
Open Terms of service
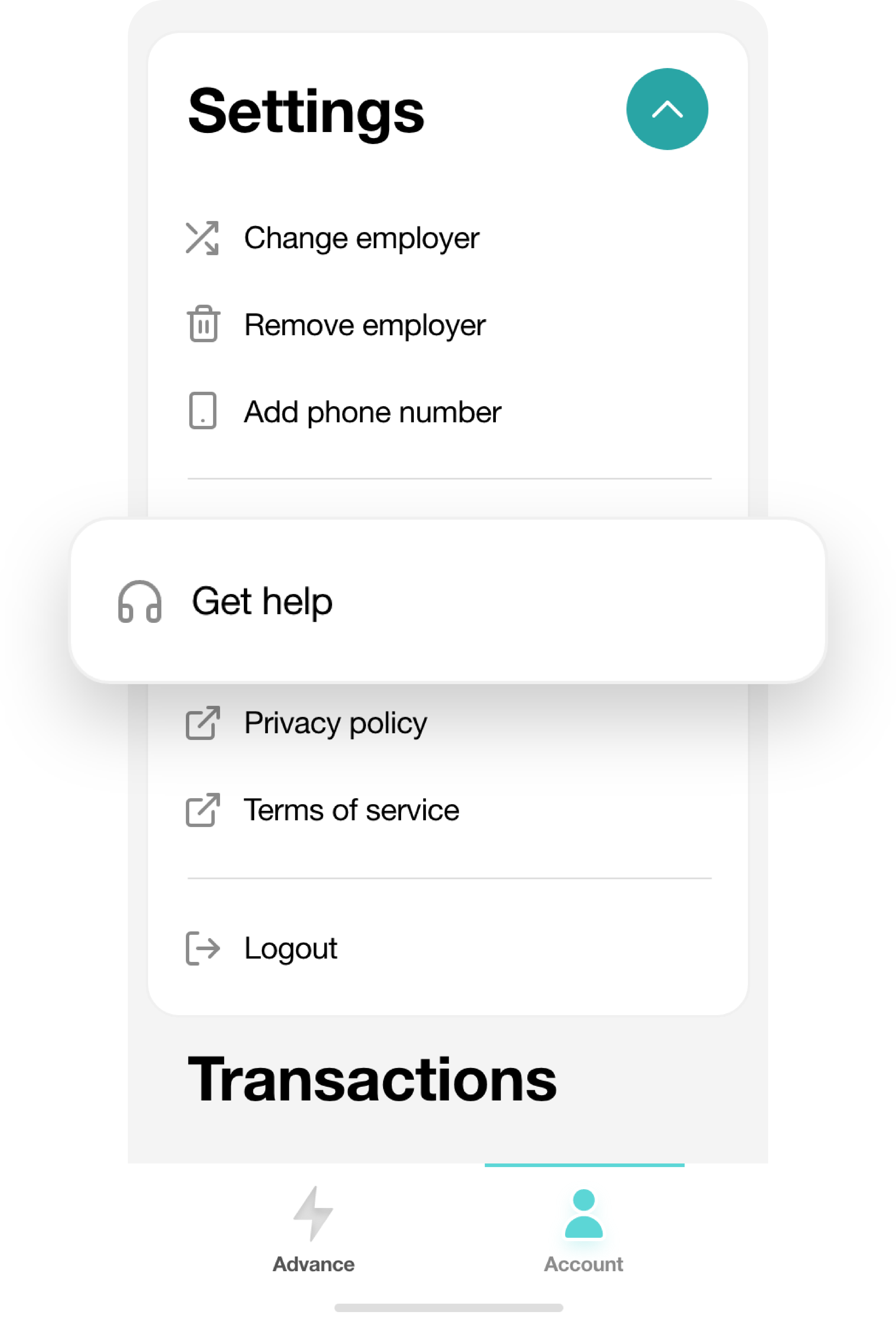point(351,810)
